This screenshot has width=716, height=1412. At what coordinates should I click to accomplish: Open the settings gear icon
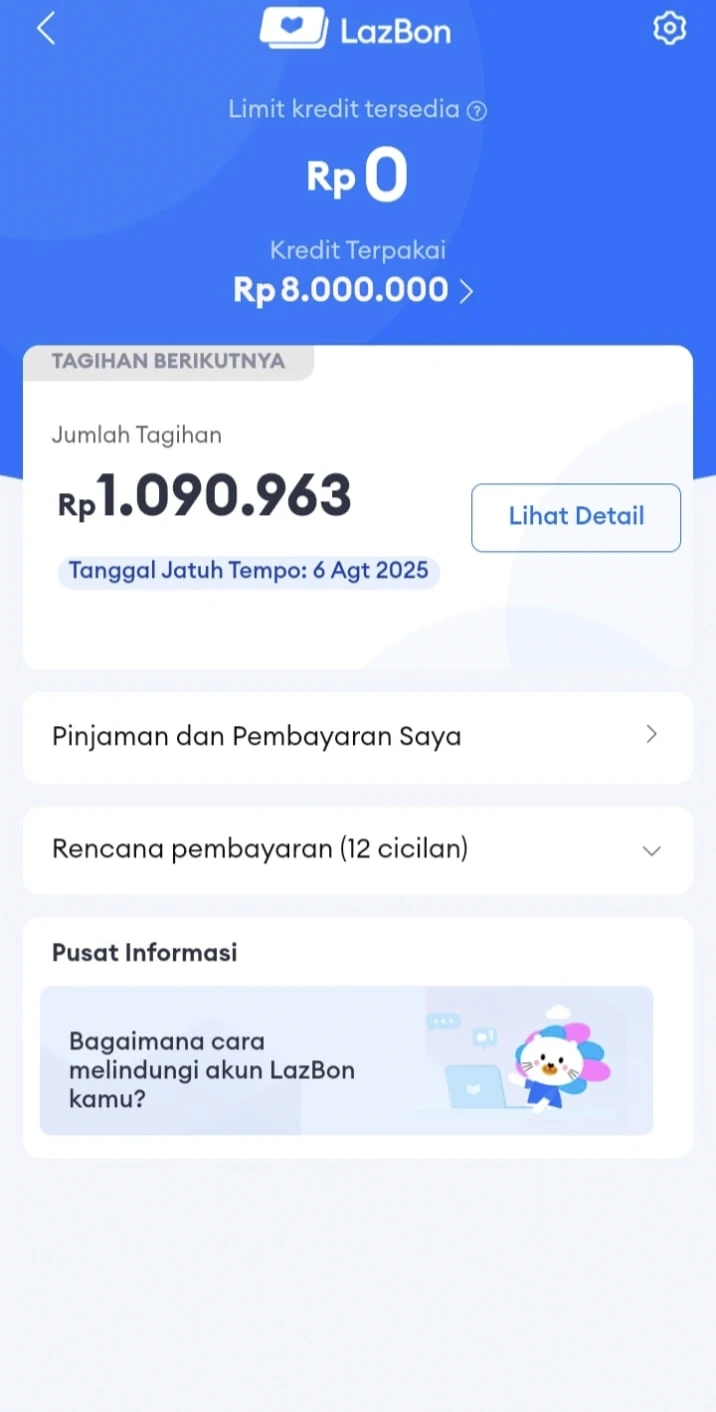[669, 29]
